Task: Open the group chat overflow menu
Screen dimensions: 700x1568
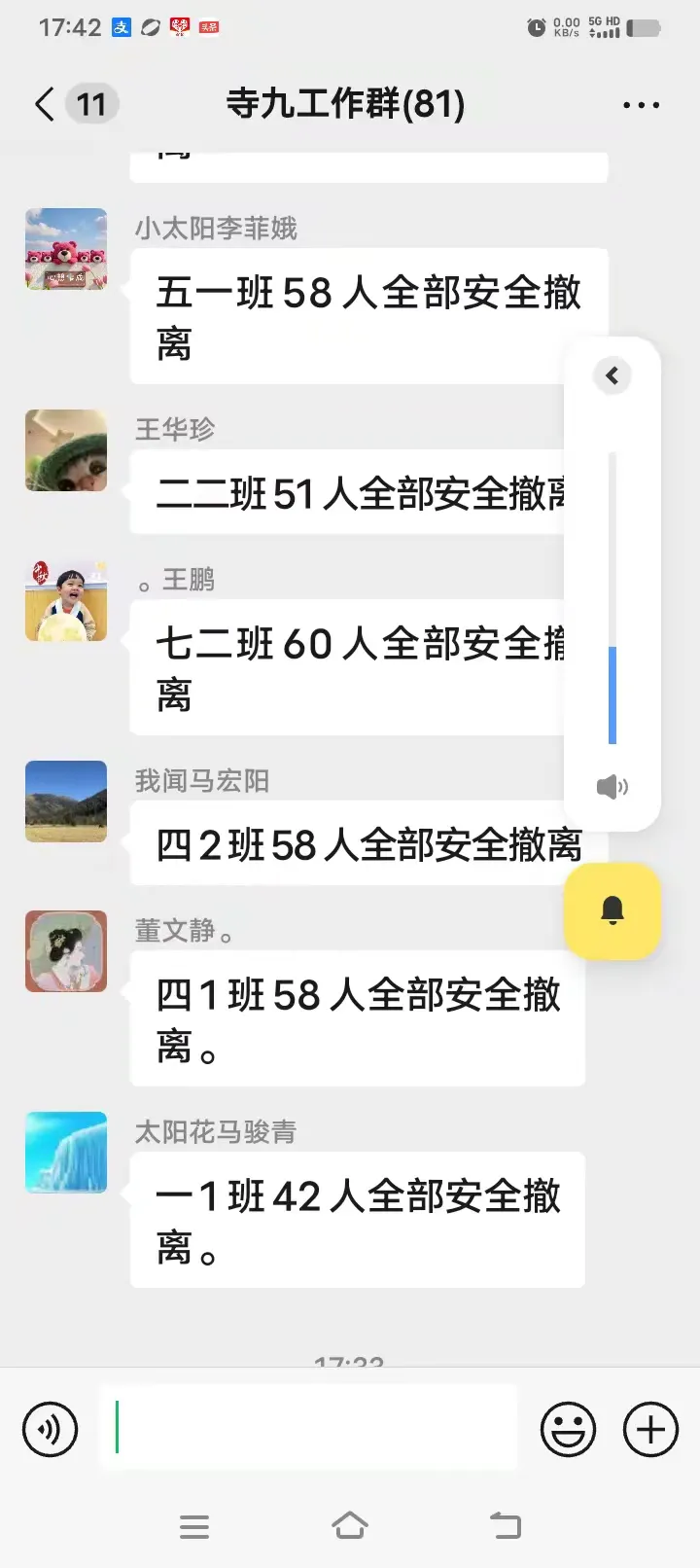Action: click(x=641, y=104)
